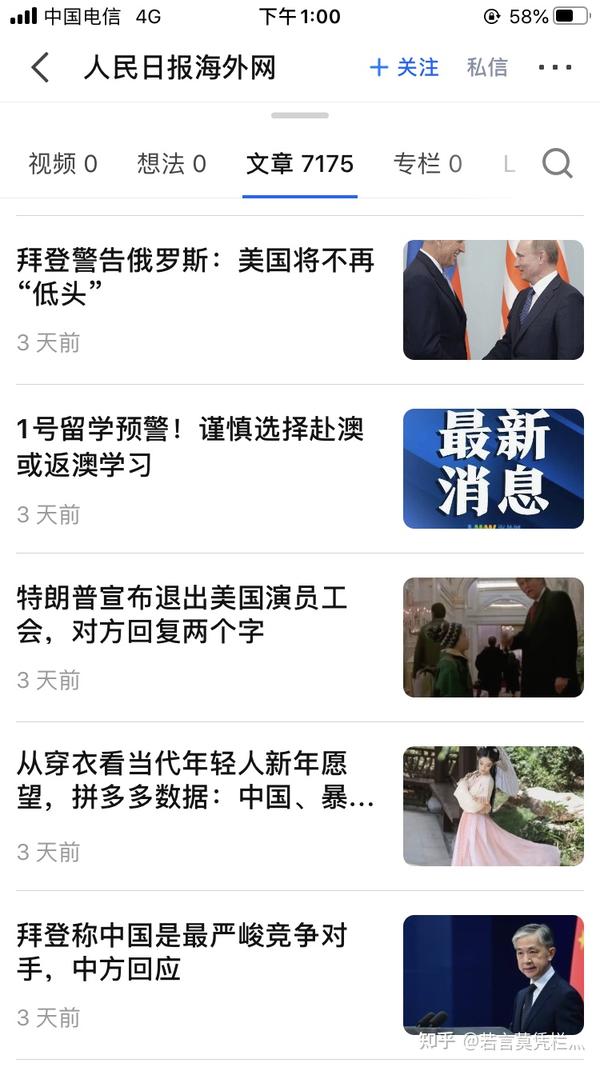The height and width of the screenshot is (1067, 600).
Task: Open the three-dot overflow menu
Action: tap(555, 68)
